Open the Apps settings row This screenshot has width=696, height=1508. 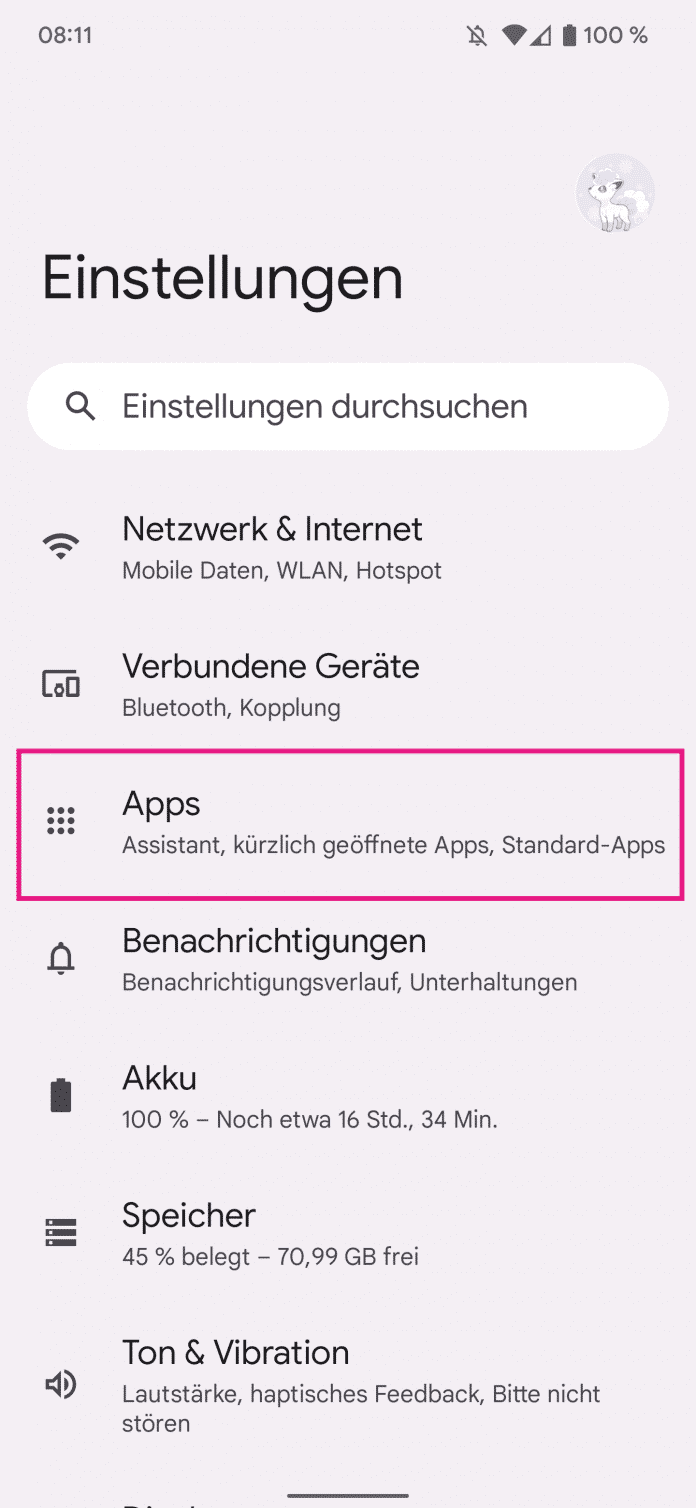tap(350, 823)
